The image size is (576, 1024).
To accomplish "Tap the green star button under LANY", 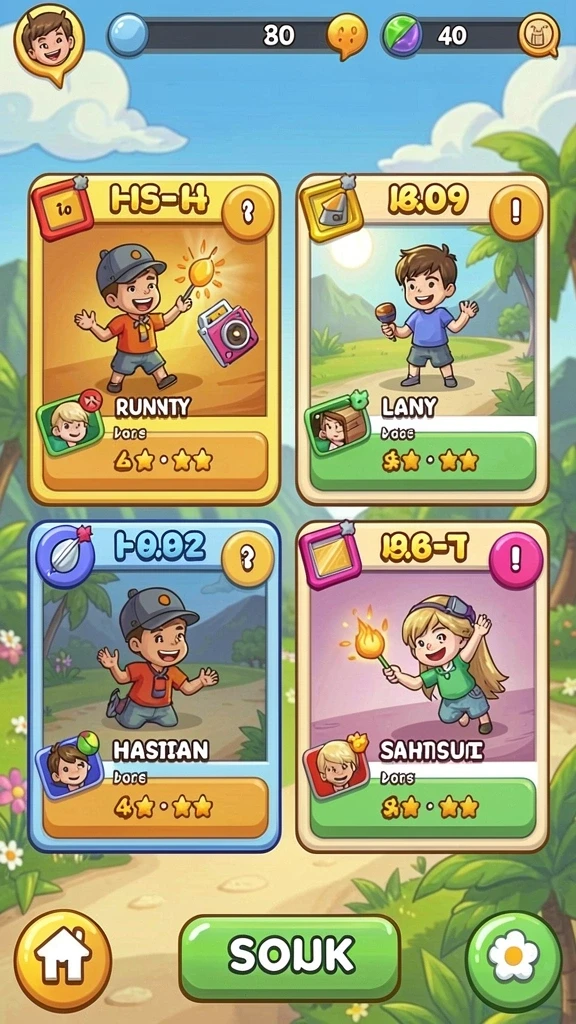I will point(423,462).
